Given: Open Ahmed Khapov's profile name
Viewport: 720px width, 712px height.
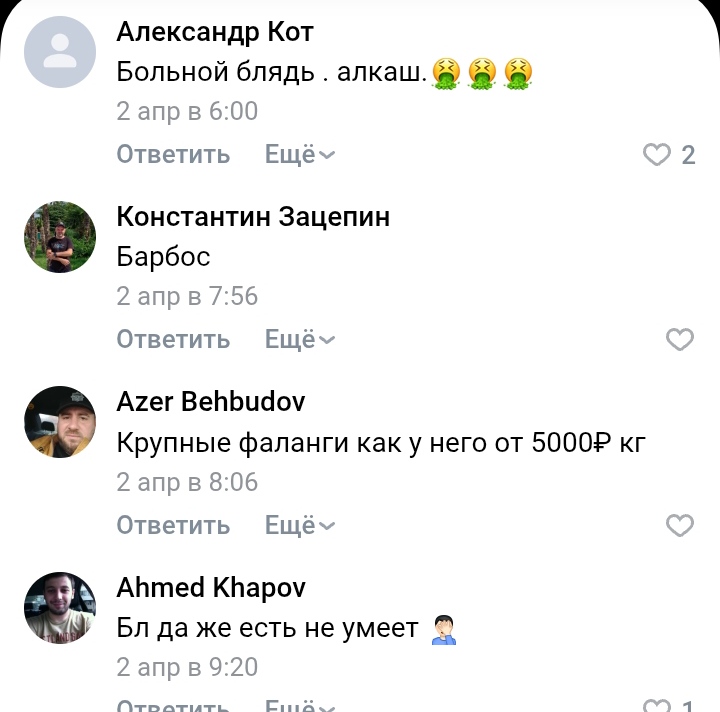Looking at the screenshot, I should tap(211, 588).
